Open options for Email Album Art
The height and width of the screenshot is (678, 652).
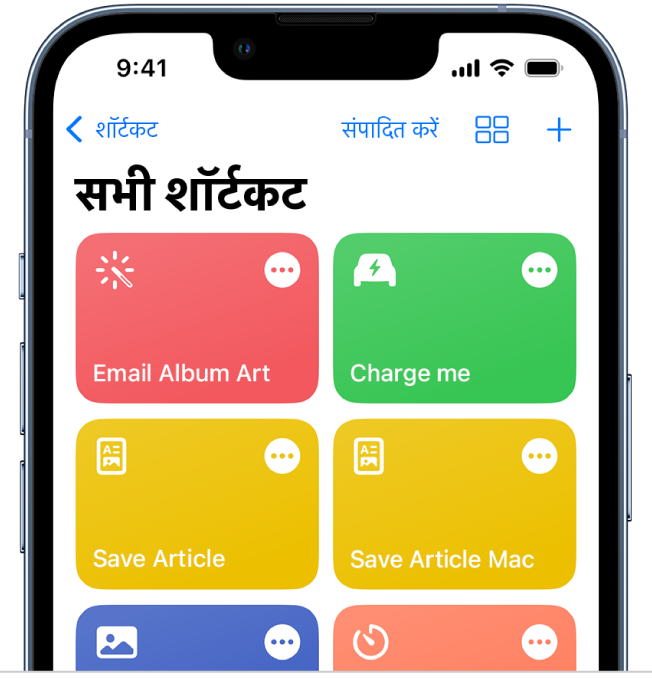tap(282, 270)
